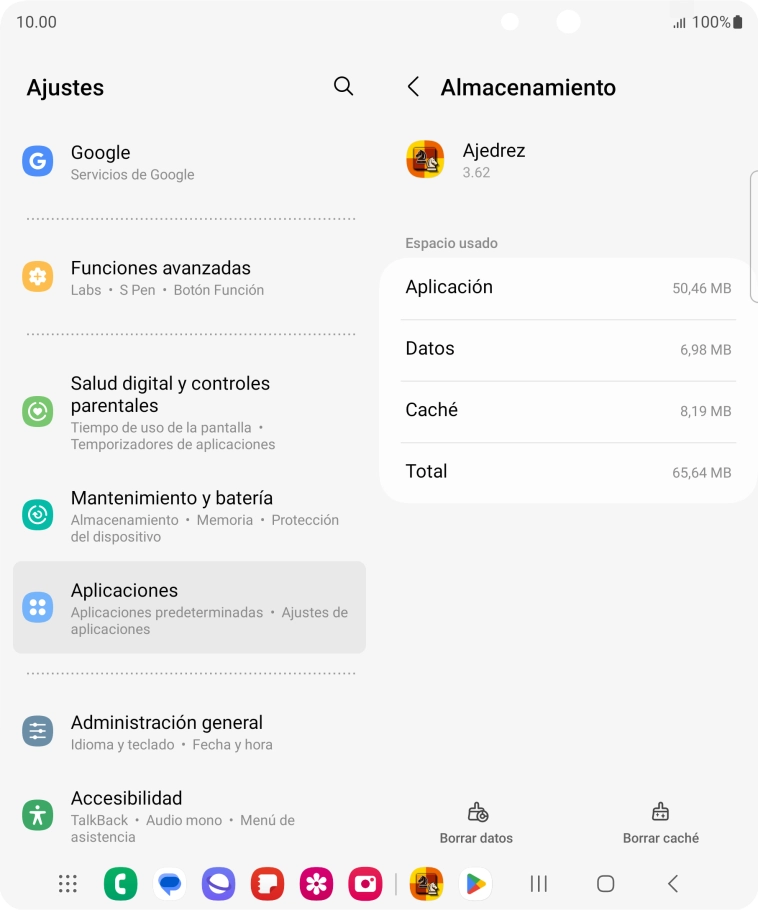758x910 pixels.
Task: Launch the Phone app from taskbar
Action: tap(121, 883)
